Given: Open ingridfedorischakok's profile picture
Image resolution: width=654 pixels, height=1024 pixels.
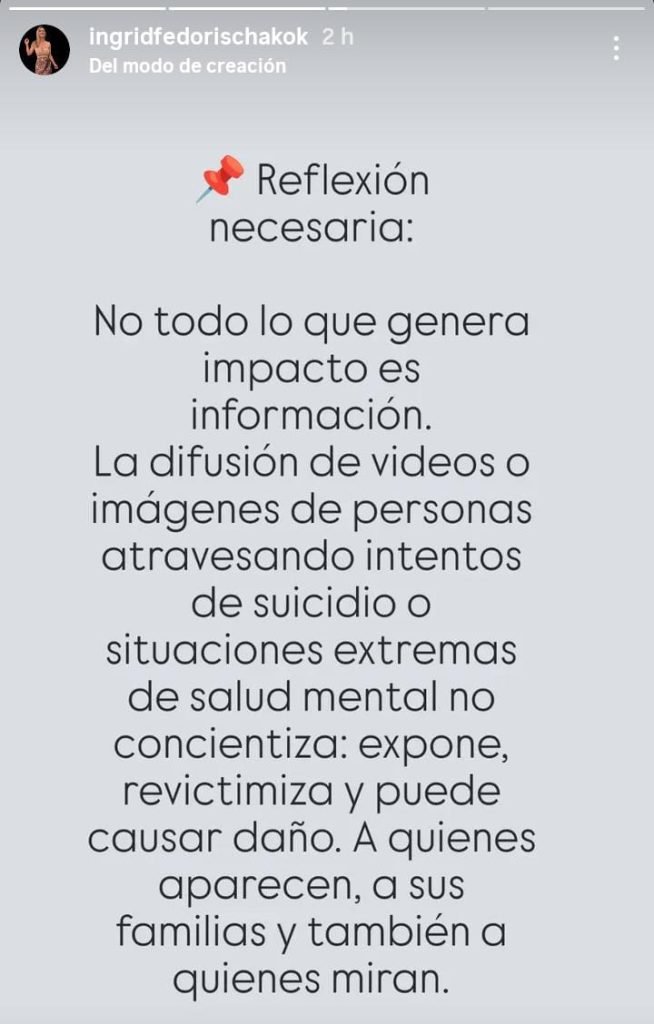Looking at the screenshot, I should [x=44, y=50].
